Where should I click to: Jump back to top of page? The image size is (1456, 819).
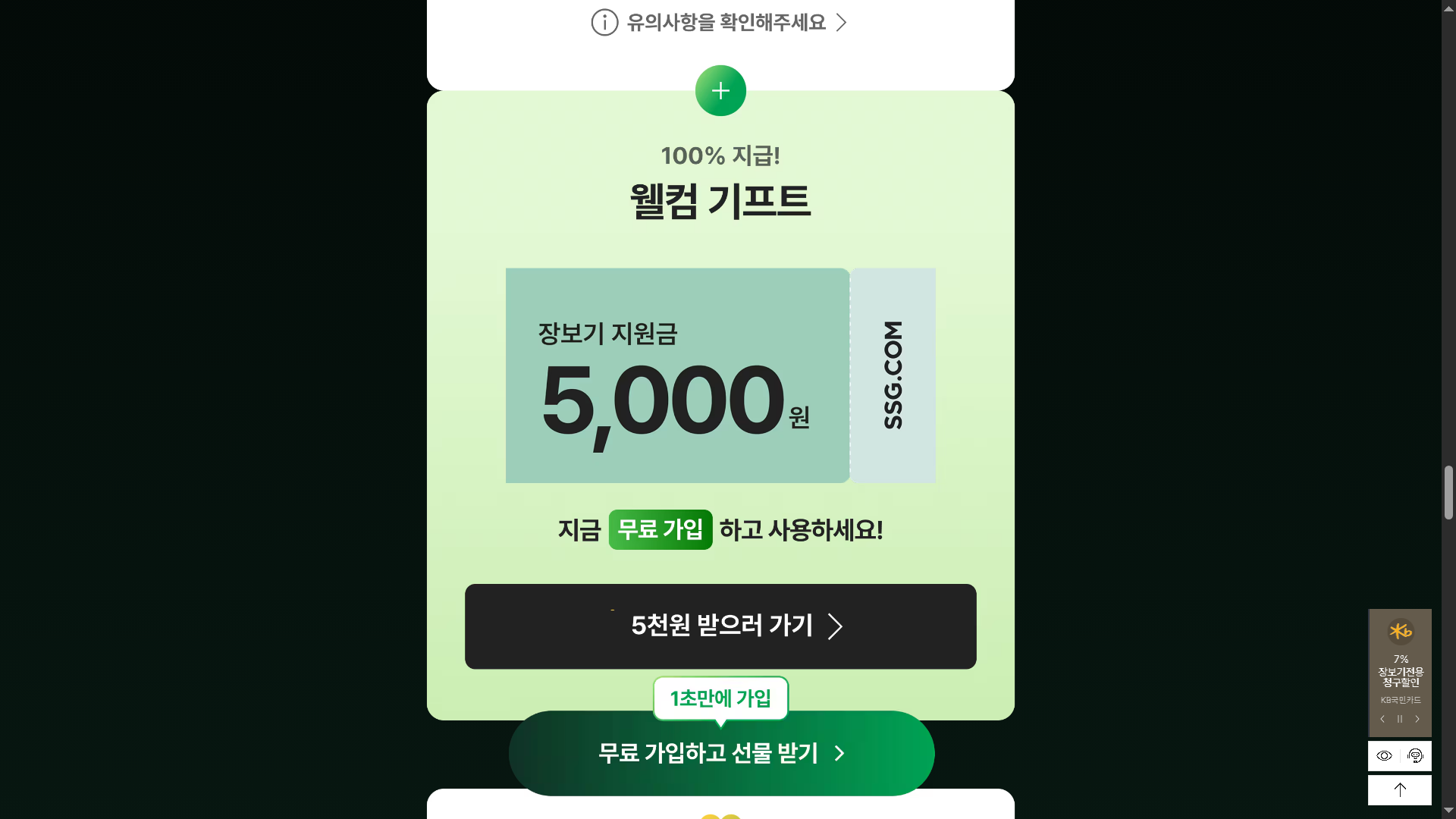(x=1400, y=789)
